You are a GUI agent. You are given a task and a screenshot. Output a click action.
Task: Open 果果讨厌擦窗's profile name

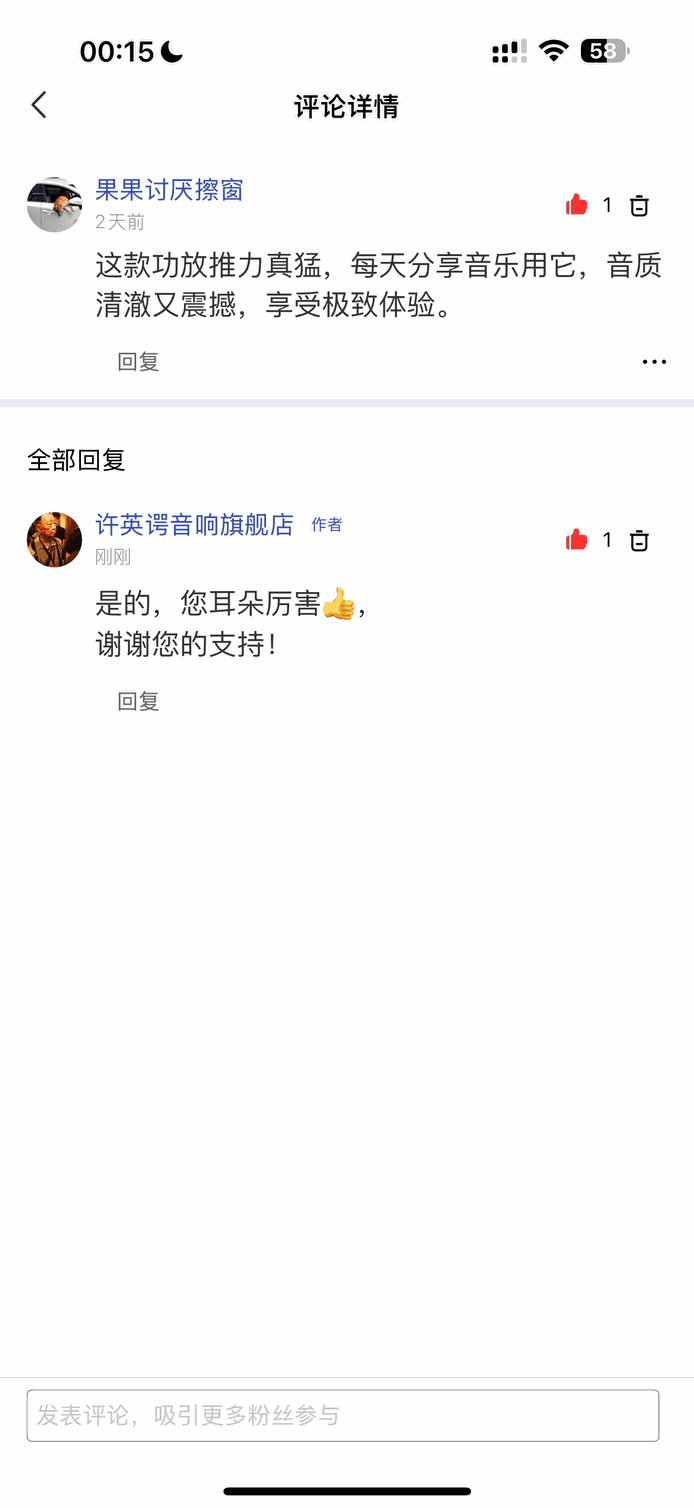(x=169, y=190)
